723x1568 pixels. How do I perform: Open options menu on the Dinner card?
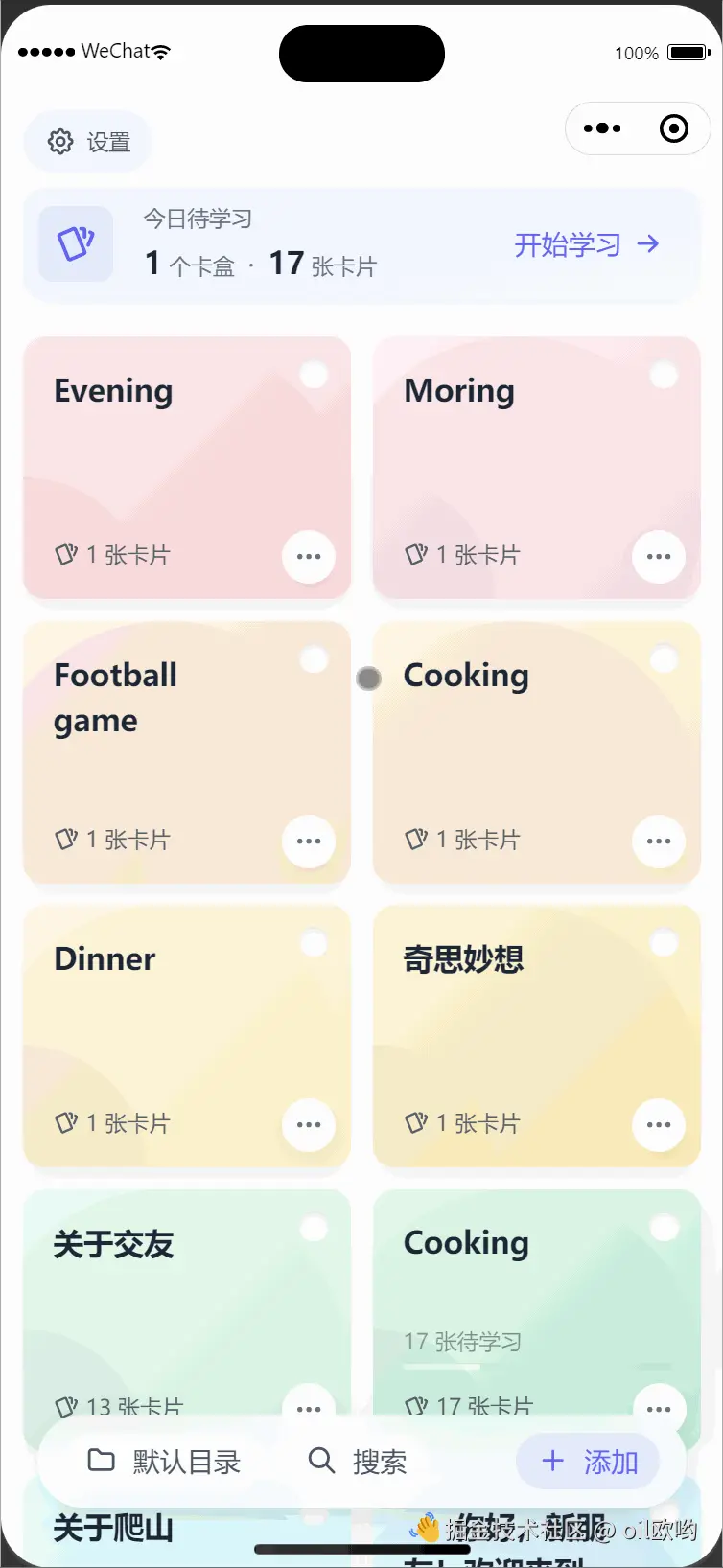coord(309,1124)
